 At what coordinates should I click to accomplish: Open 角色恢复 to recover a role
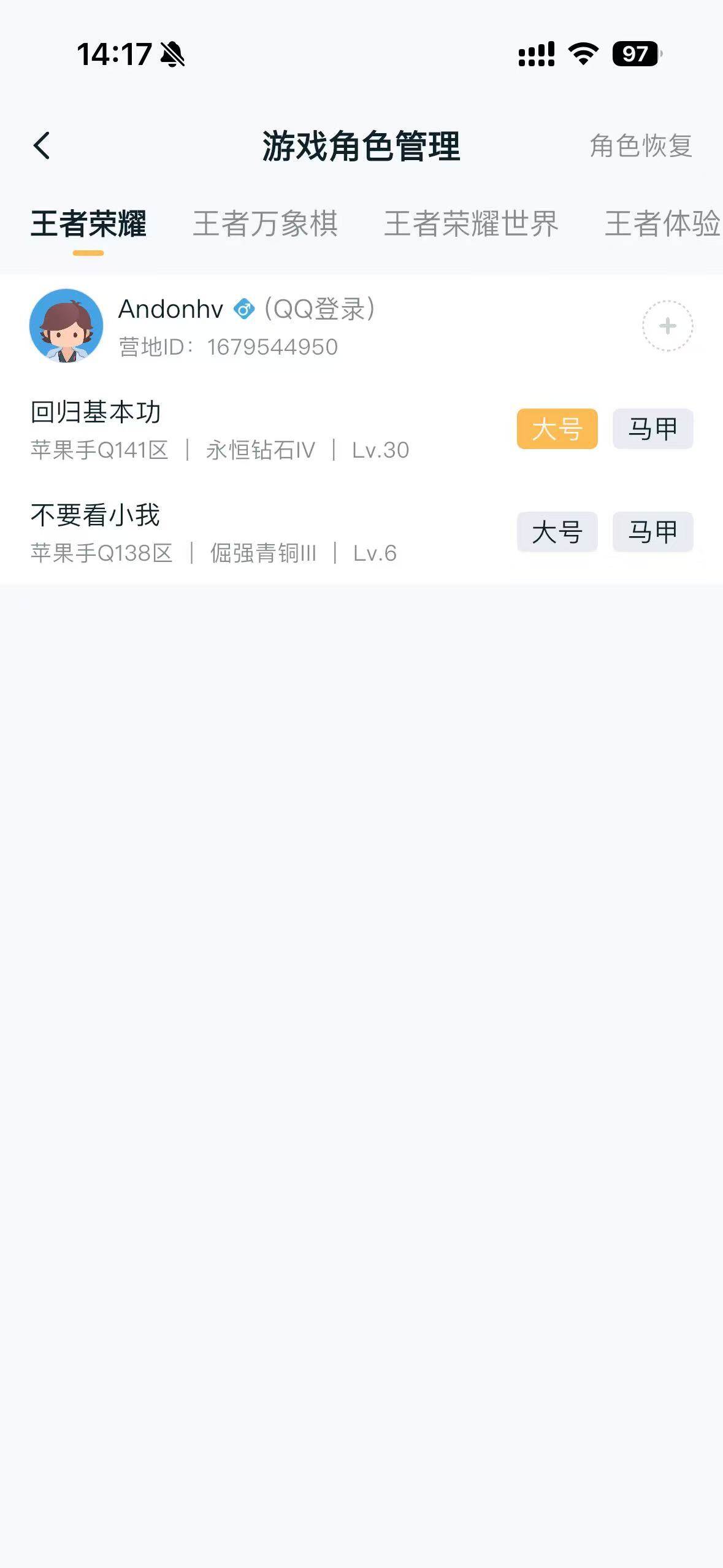641,146
